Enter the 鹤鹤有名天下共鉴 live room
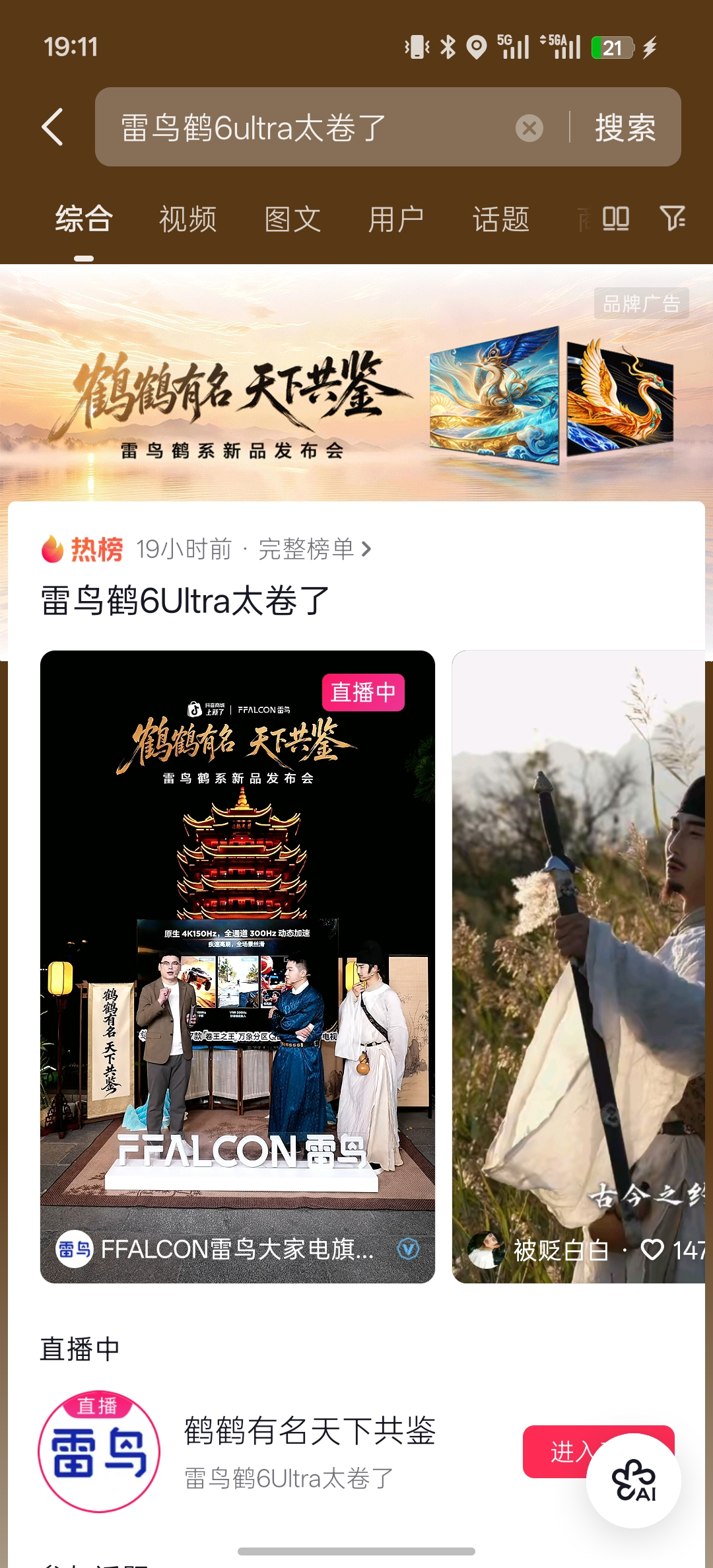This screenshot has width=713, height=1568. (561, 1452)
